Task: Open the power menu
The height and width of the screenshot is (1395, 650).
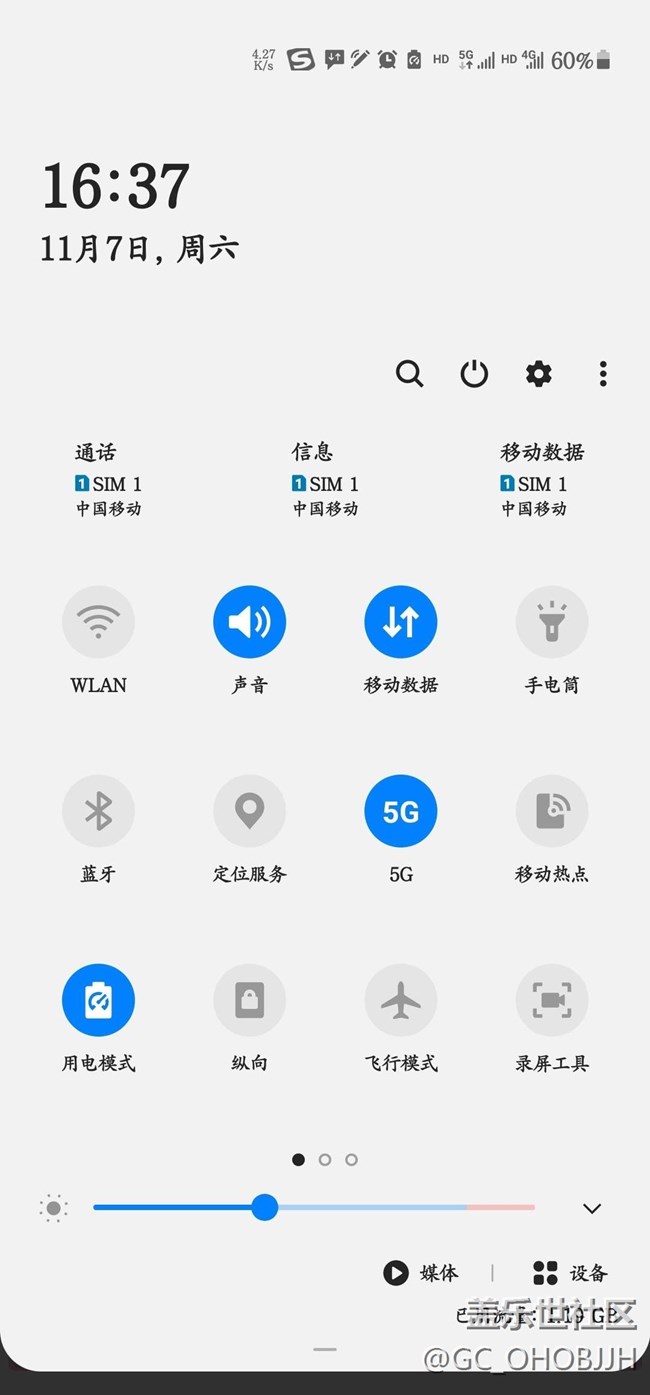Action: pyautogui.click(x=474, y=374)
